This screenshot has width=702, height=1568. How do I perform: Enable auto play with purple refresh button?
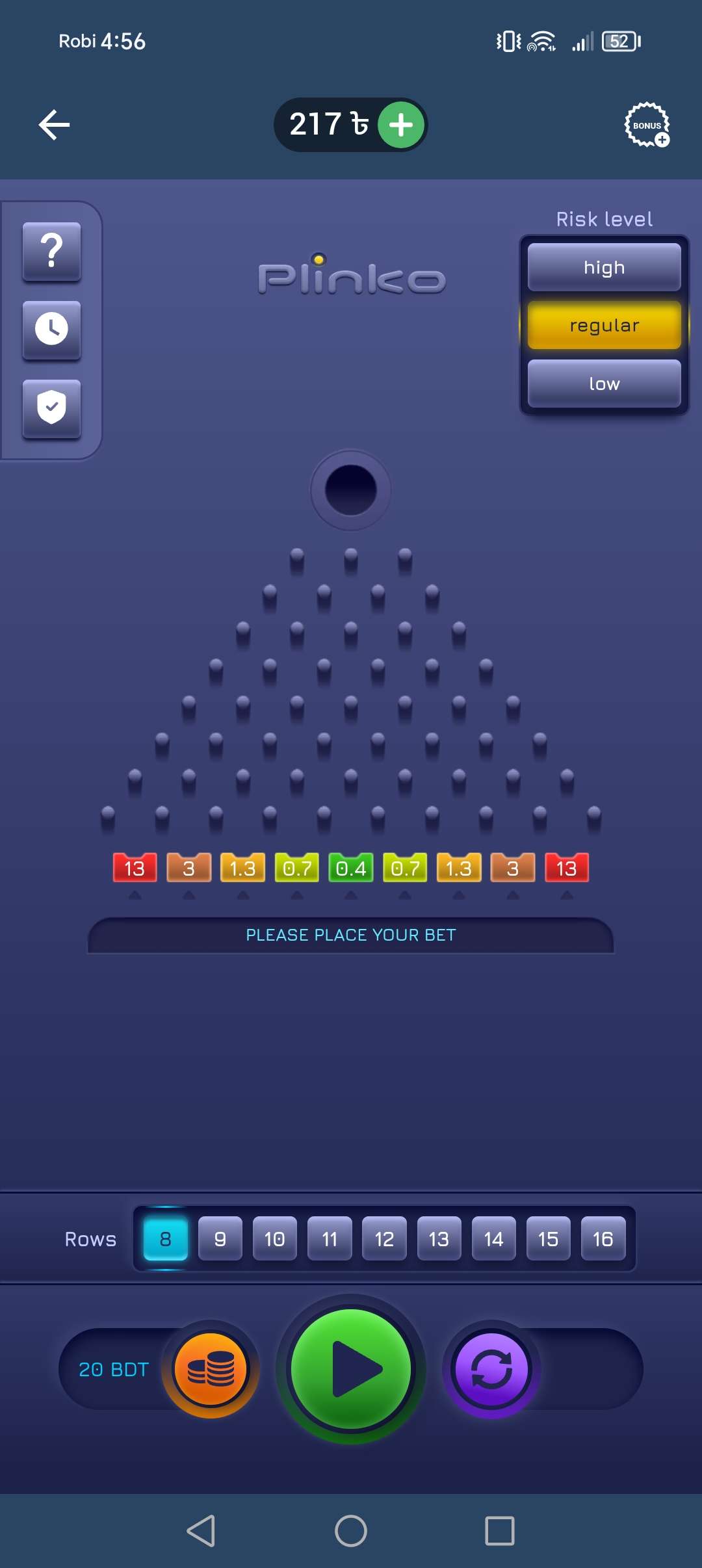click(491, 1369)
